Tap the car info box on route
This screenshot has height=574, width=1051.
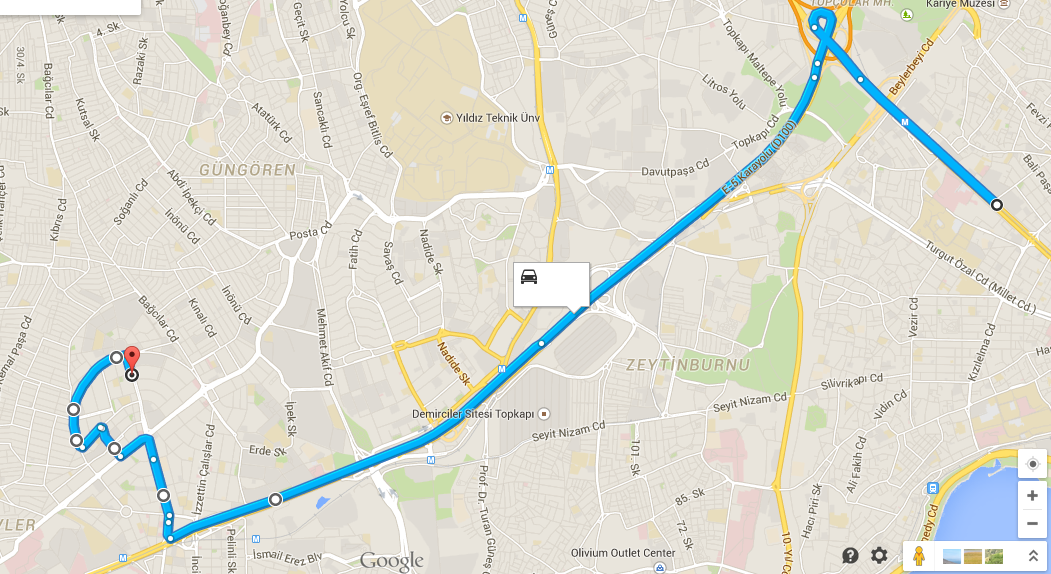pos(551,284)
